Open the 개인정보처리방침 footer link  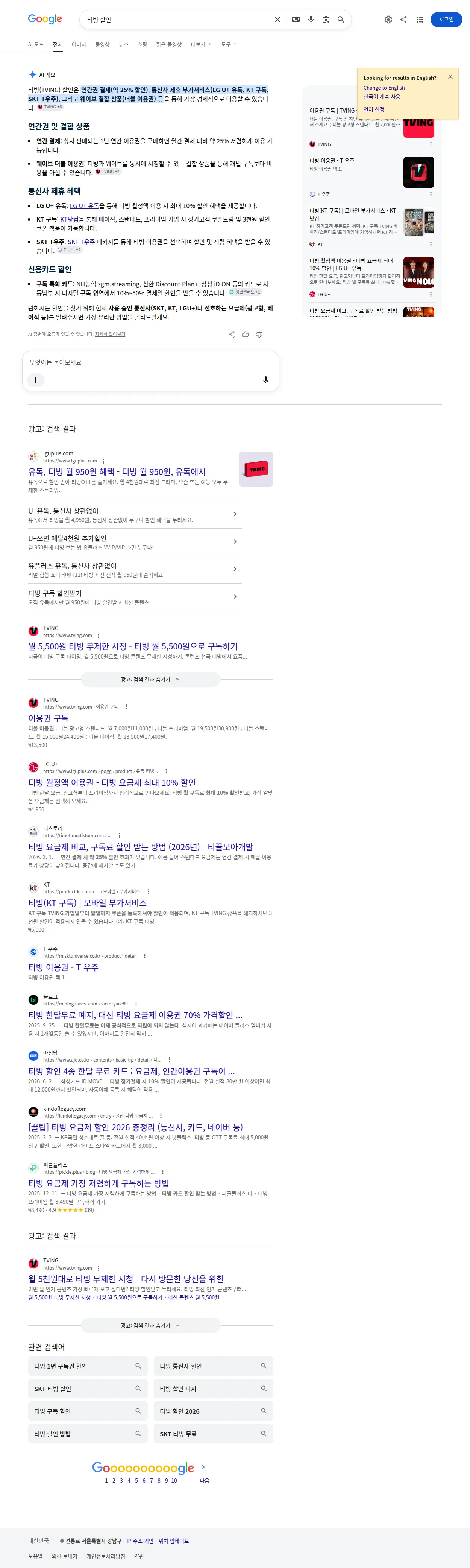[105, 1556]
